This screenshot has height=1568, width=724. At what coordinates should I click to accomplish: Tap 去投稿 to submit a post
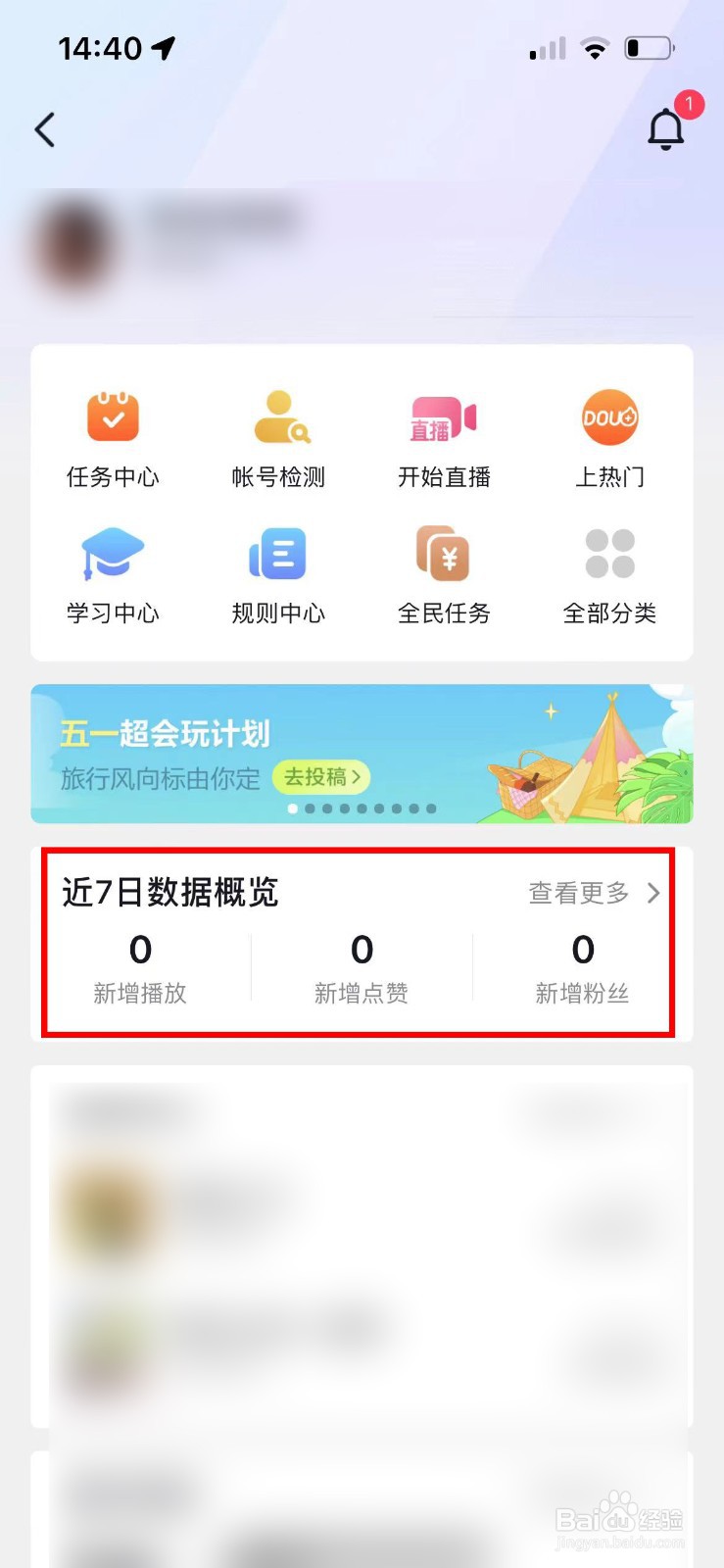320,777
